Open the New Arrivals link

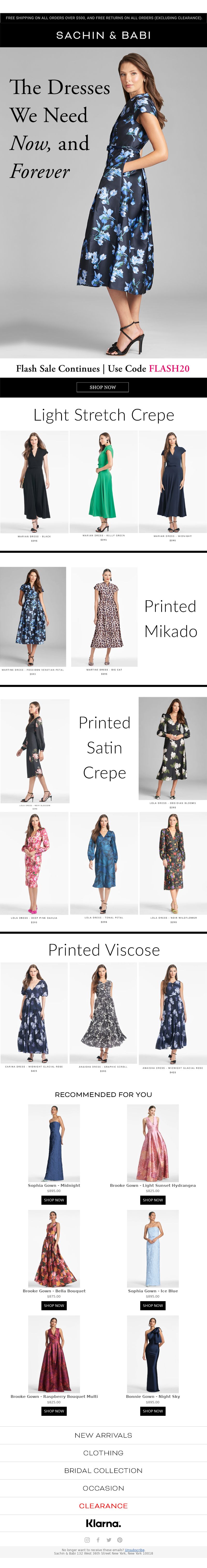(103, 1435)
